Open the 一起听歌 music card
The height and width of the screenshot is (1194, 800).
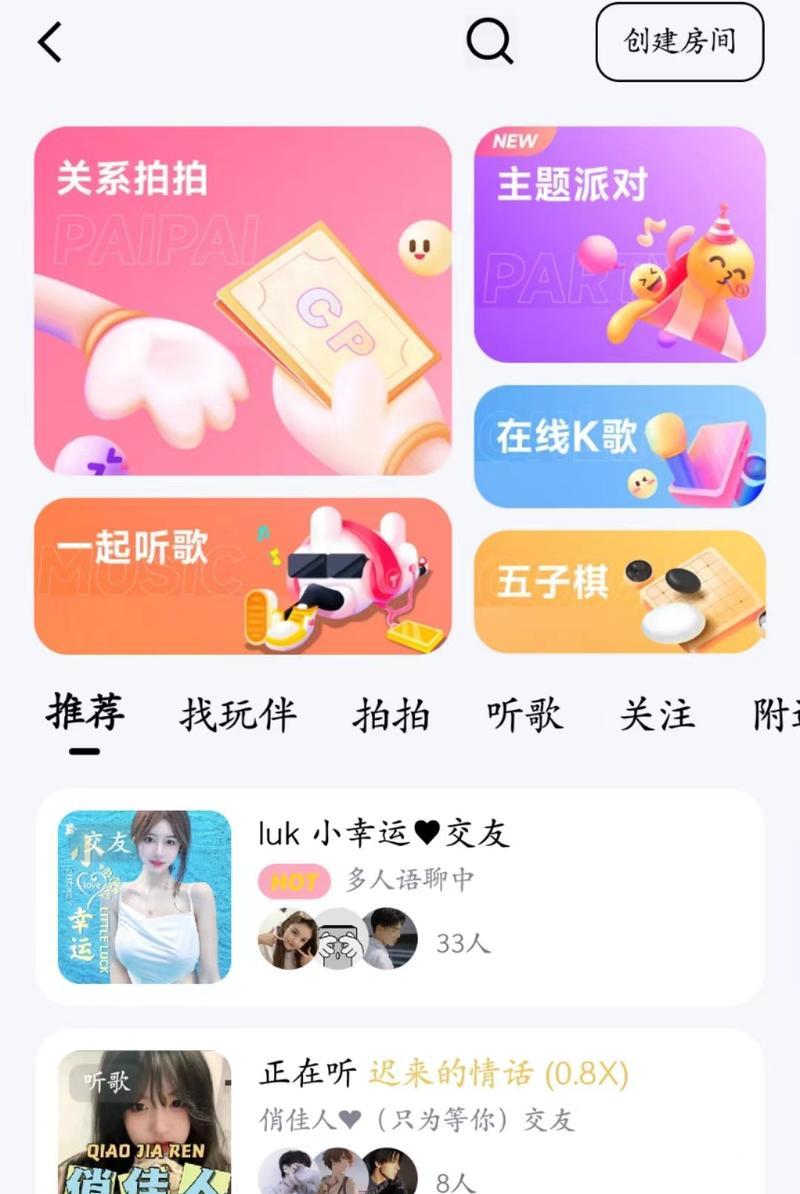[243, 576]
